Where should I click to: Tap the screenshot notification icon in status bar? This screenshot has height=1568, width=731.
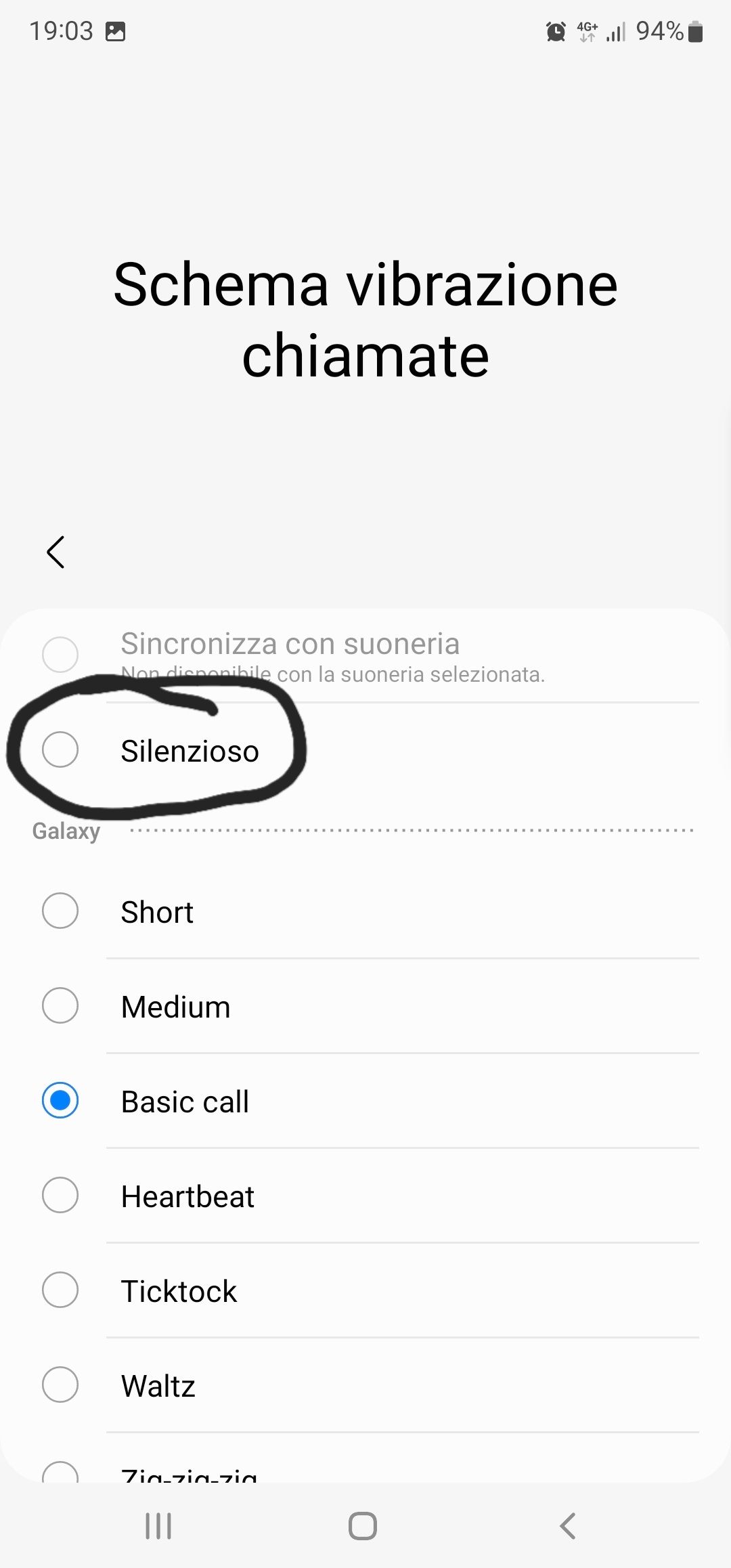pyautogui.click(x=115, y=30)
